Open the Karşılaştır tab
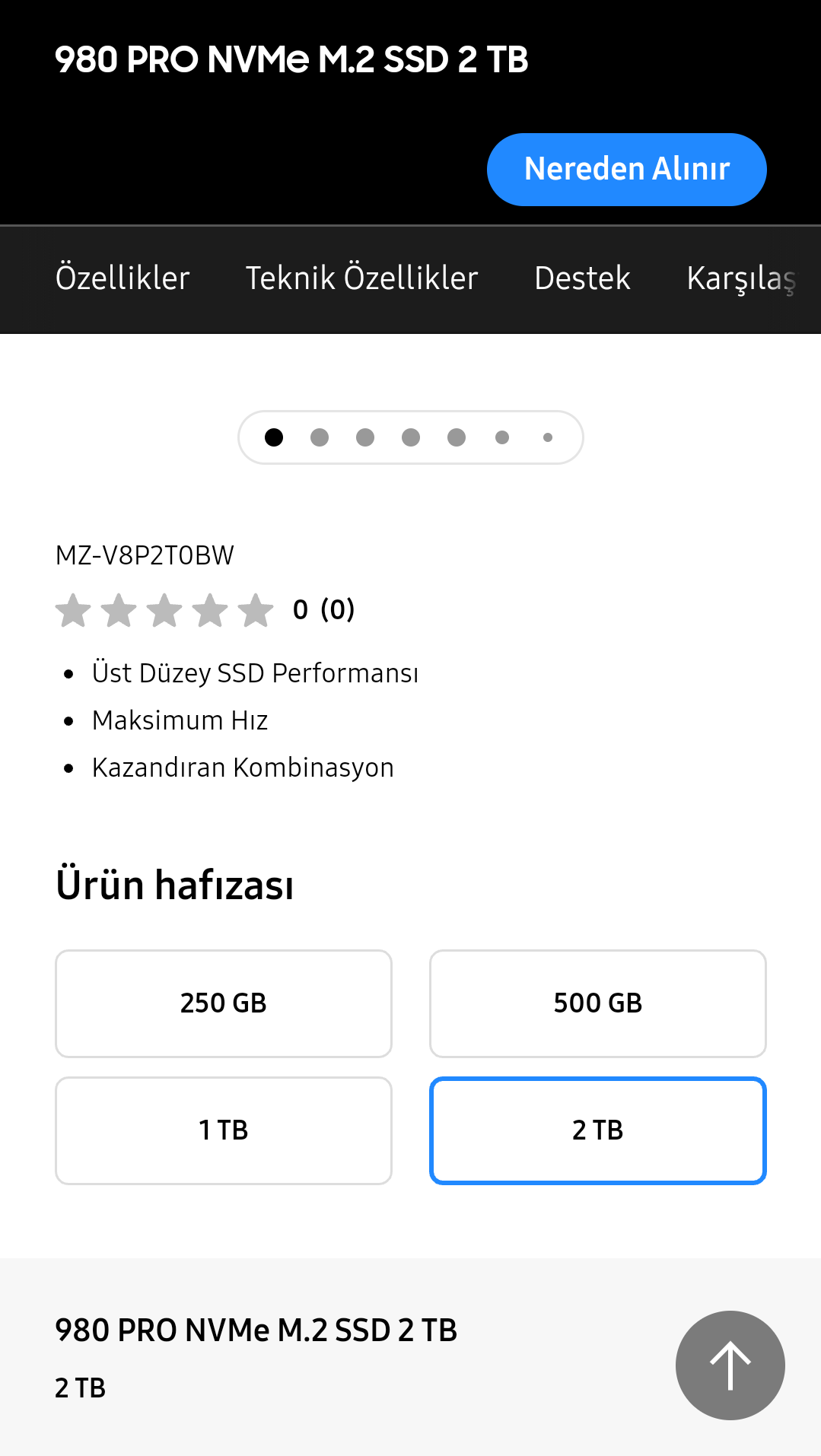821x1456 pixels. click(741, 278)
